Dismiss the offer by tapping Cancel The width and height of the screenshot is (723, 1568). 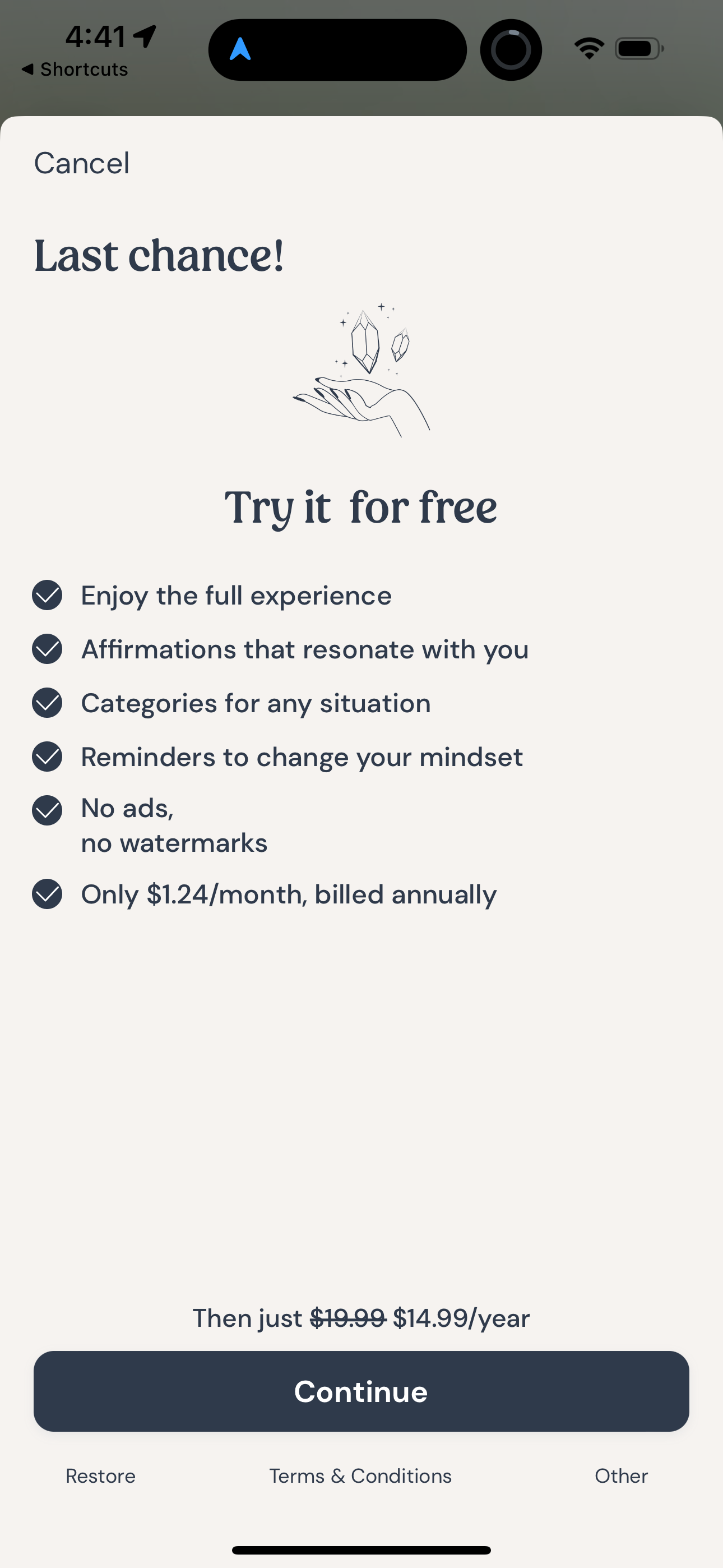(82, 163)
